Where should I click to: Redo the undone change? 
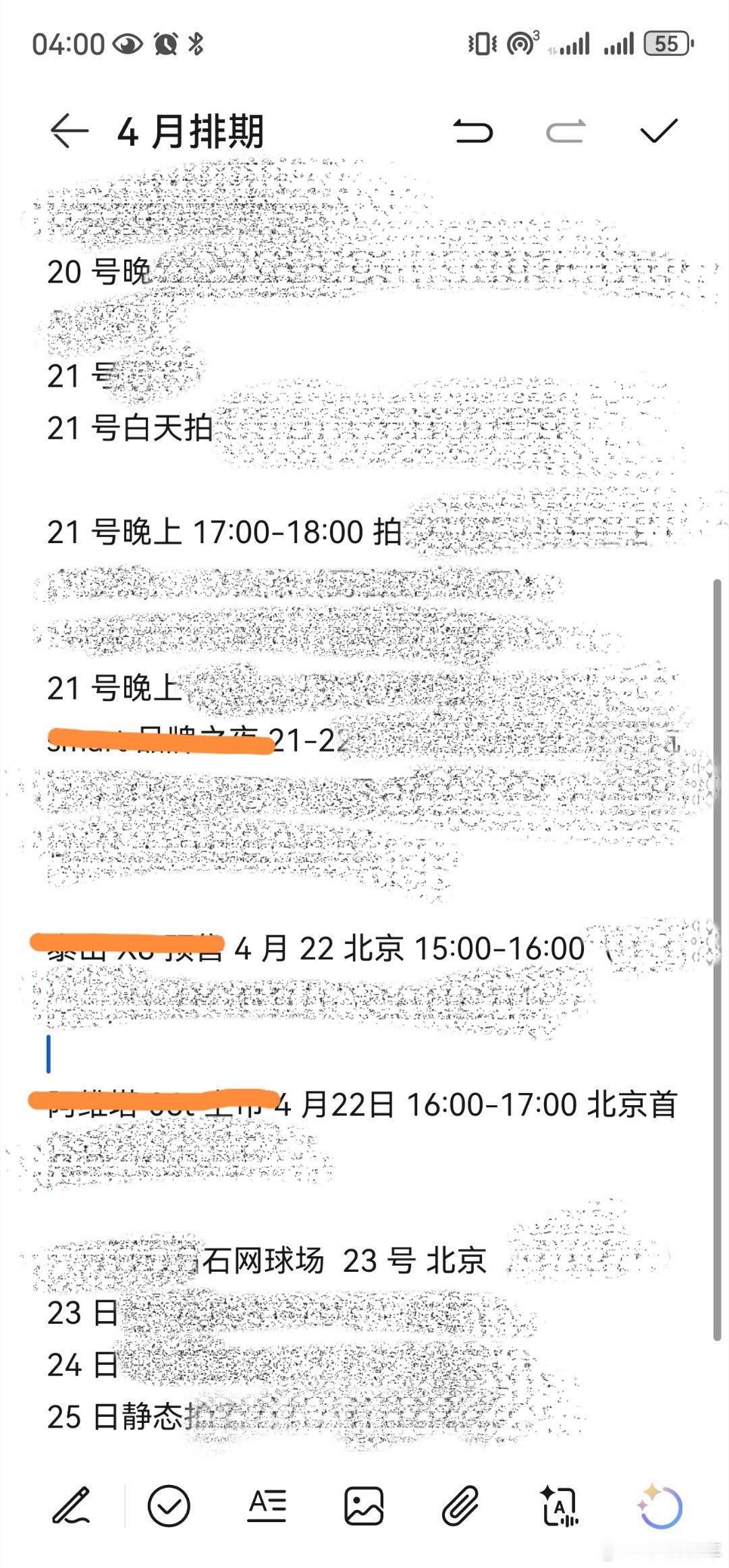[x=566, y=131]
